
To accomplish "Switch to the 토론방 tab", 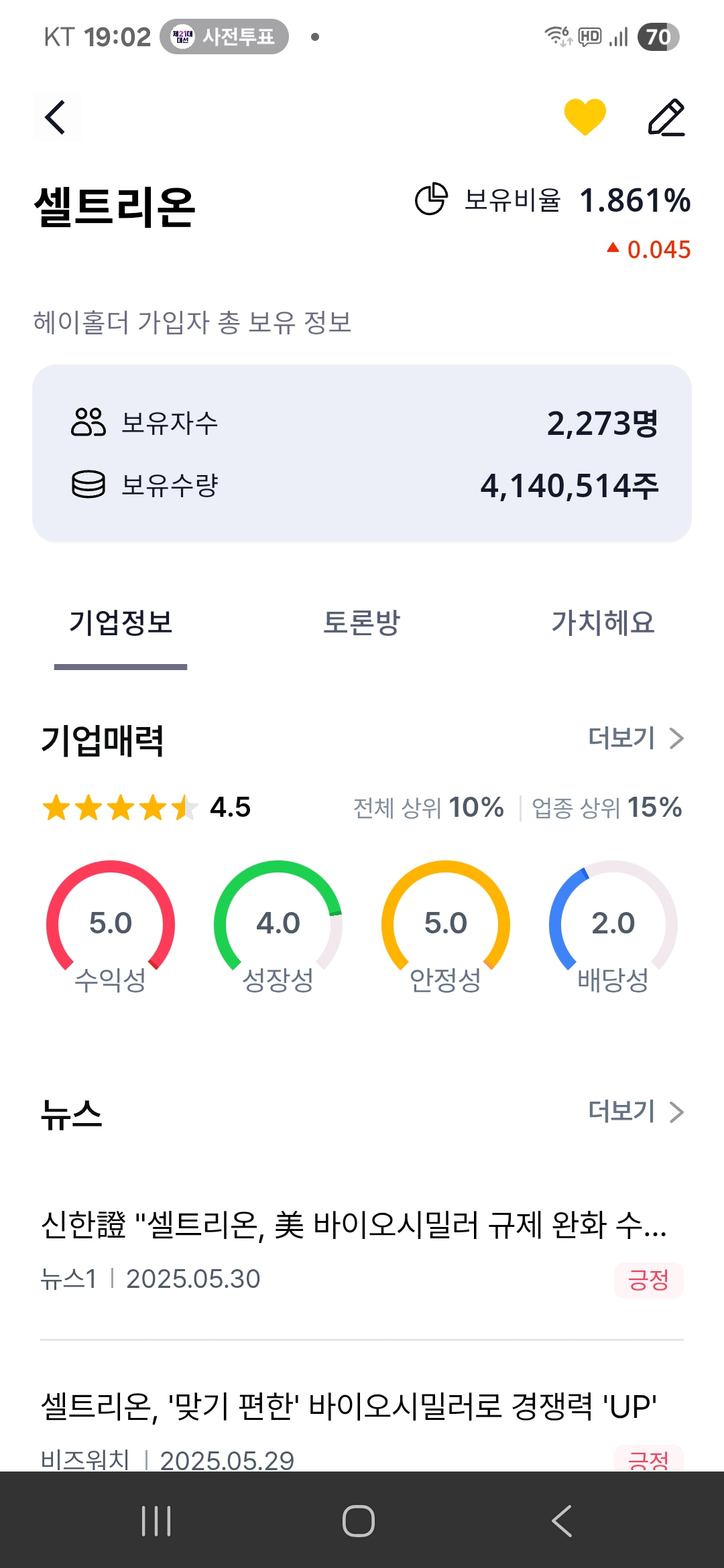I will pyautogui.click(x=361, y=623).
